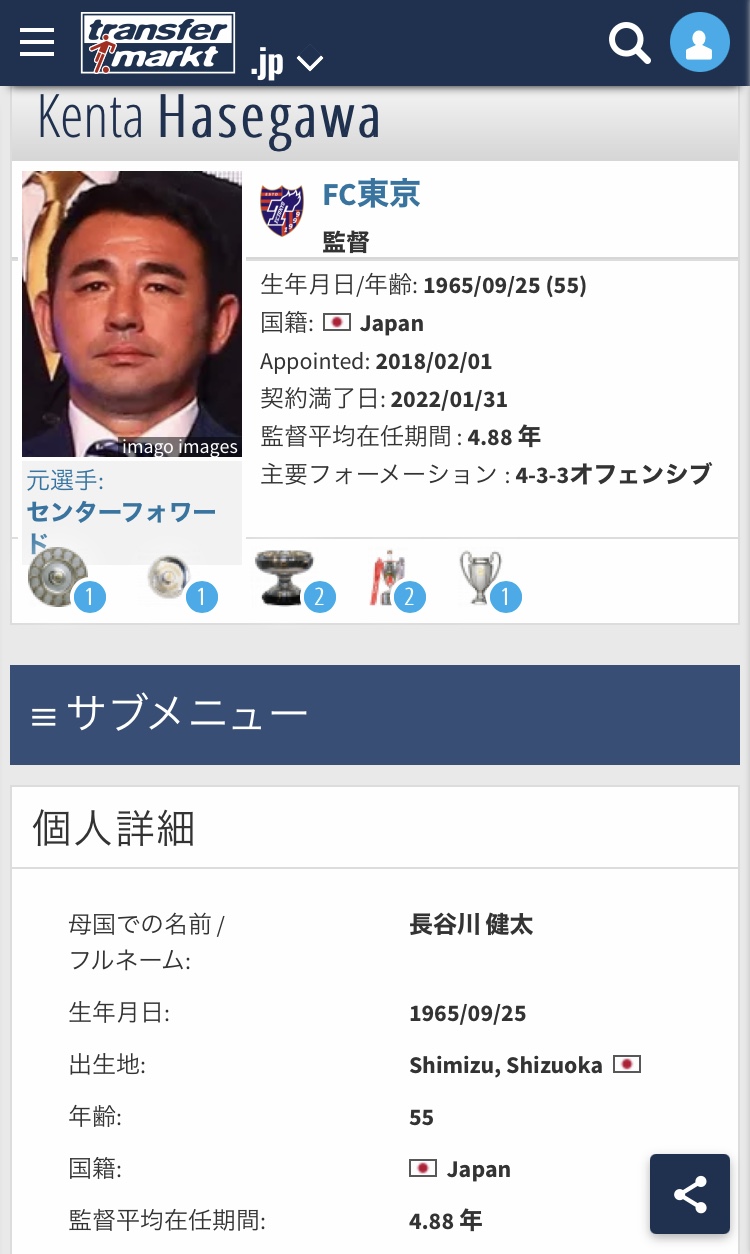The image size is (750, 1254).
Task: Tap the FC東京 club crest
Action: point(282,210)
